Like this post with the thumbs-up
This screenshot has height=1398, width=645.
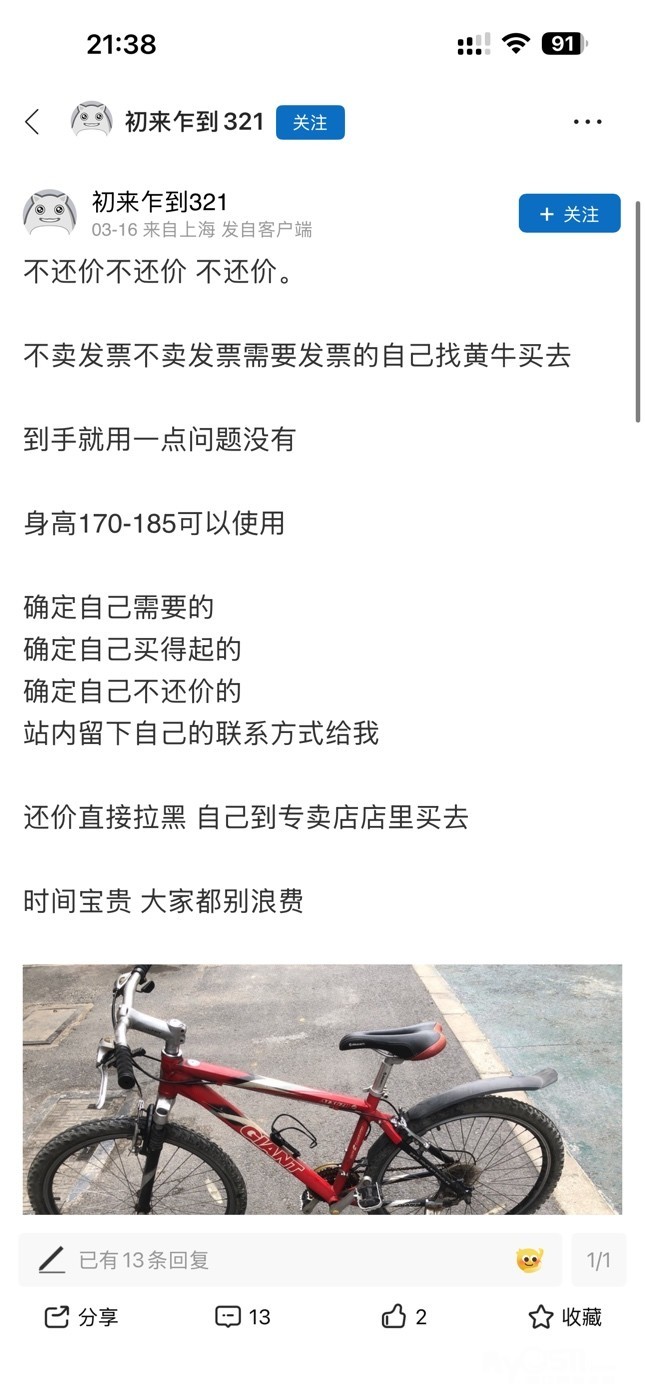point(404,1317)
